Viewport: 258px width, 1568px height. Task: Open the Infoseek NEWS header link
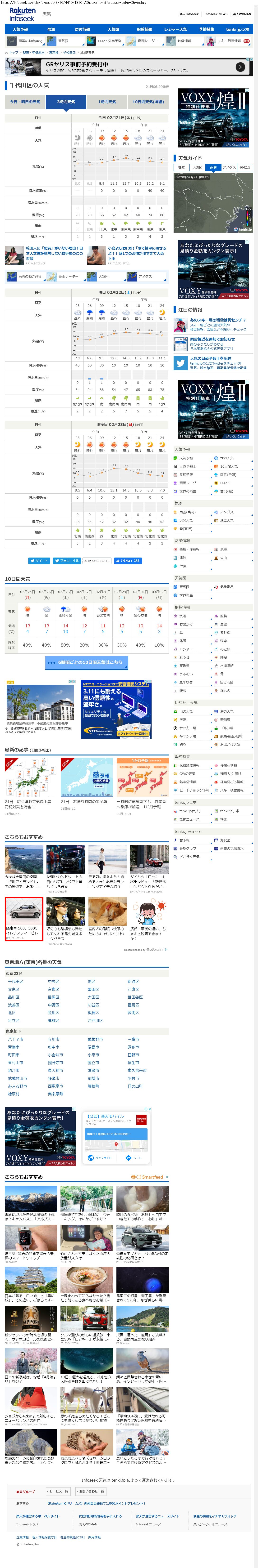click(x=215, y=14)
